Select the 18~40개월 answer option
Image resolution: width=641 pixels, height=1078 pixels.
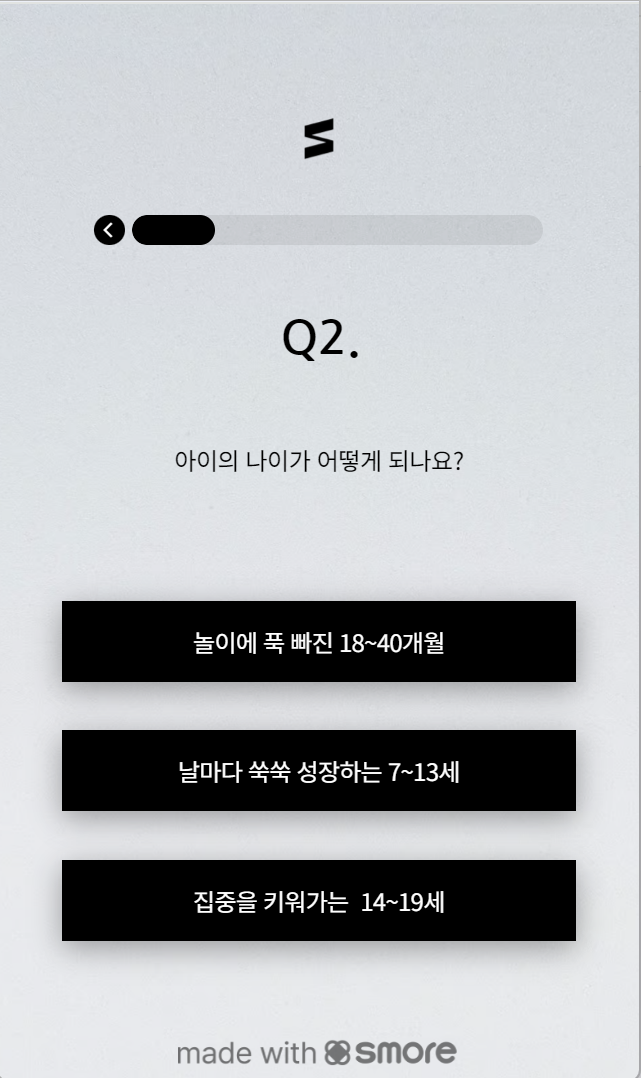[319, 641]
